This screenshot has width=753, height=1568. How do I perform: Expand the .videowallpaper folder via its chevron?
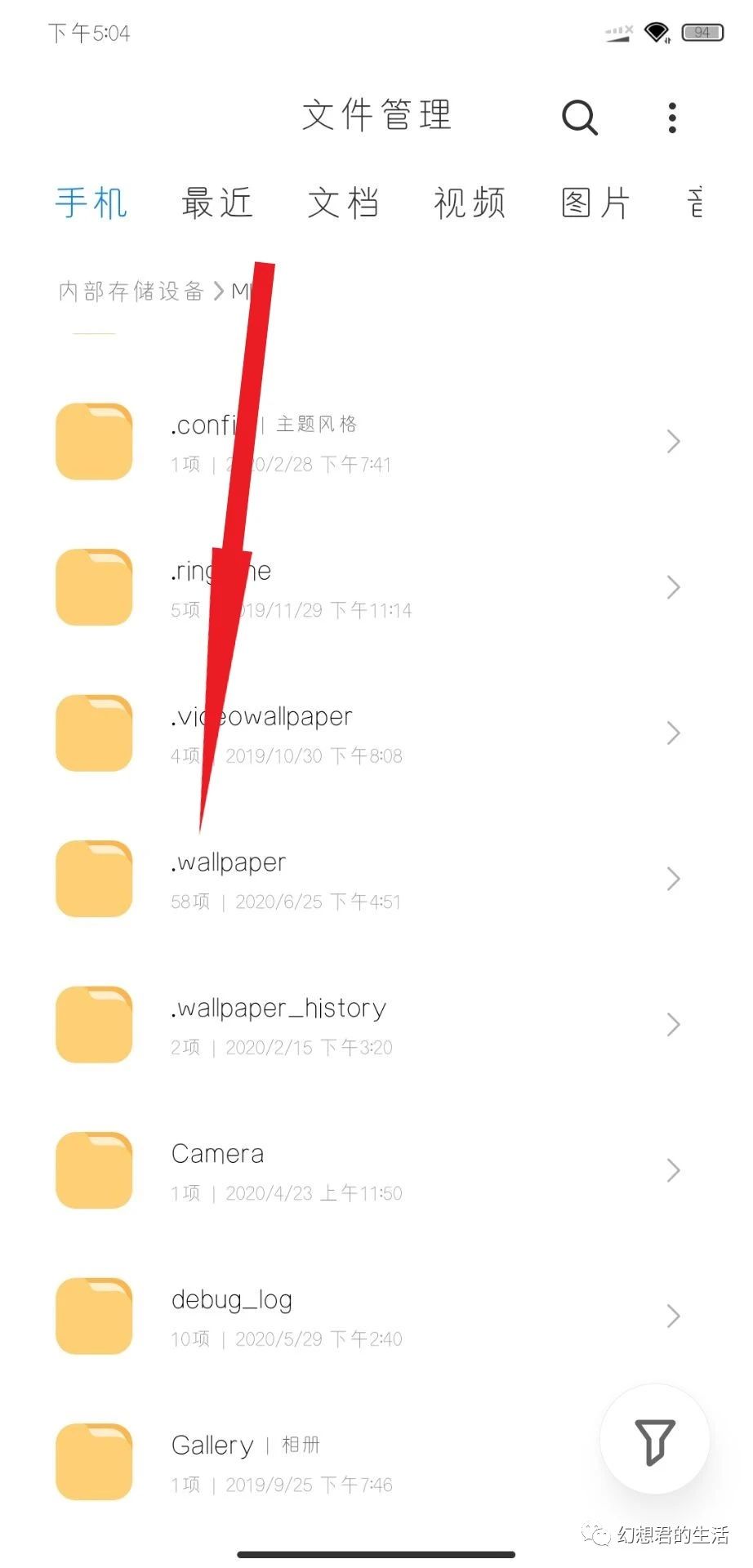click(x=672, y=733)
